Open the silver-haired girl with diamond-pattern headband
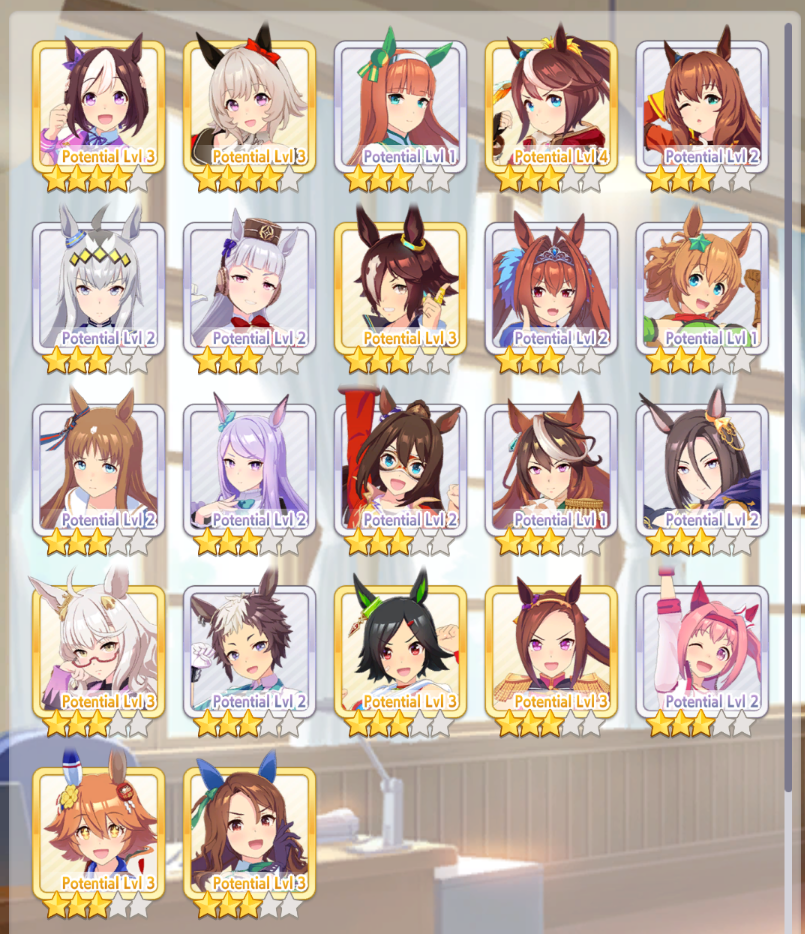The height and width of the screenshot is (934, 805). tap(98, 287)
